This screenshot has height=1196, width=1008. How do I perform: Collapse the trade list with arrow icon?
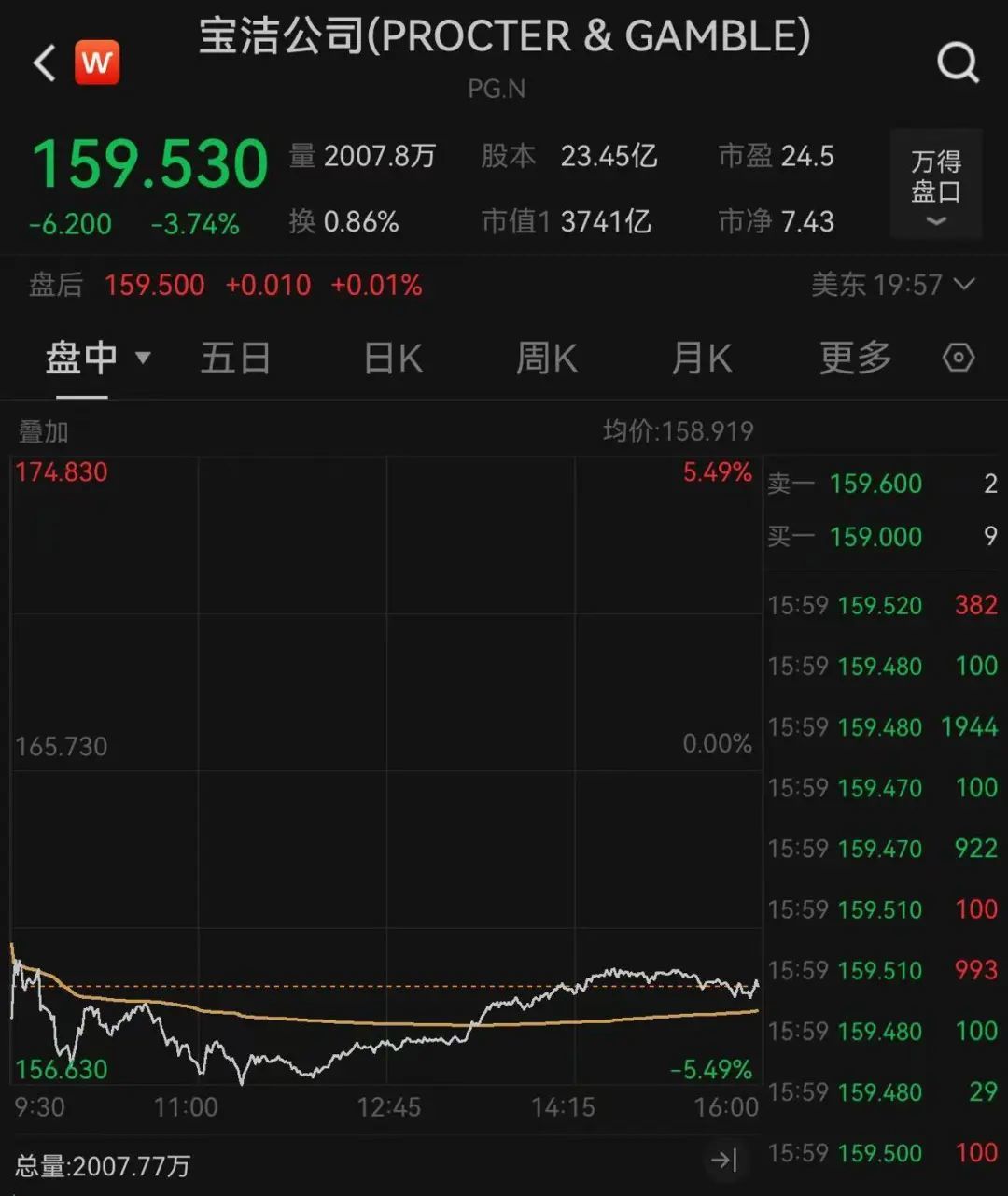click(x=724, y=1161)
